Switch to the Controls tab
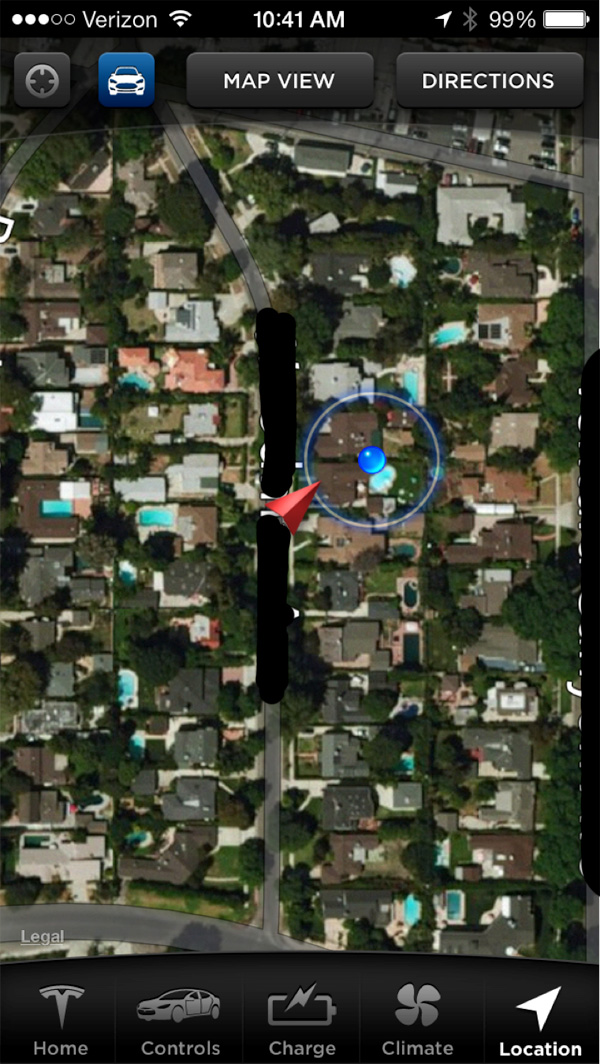Image resolution: width=600 pixels, height=1064 pixels. 179,1018
